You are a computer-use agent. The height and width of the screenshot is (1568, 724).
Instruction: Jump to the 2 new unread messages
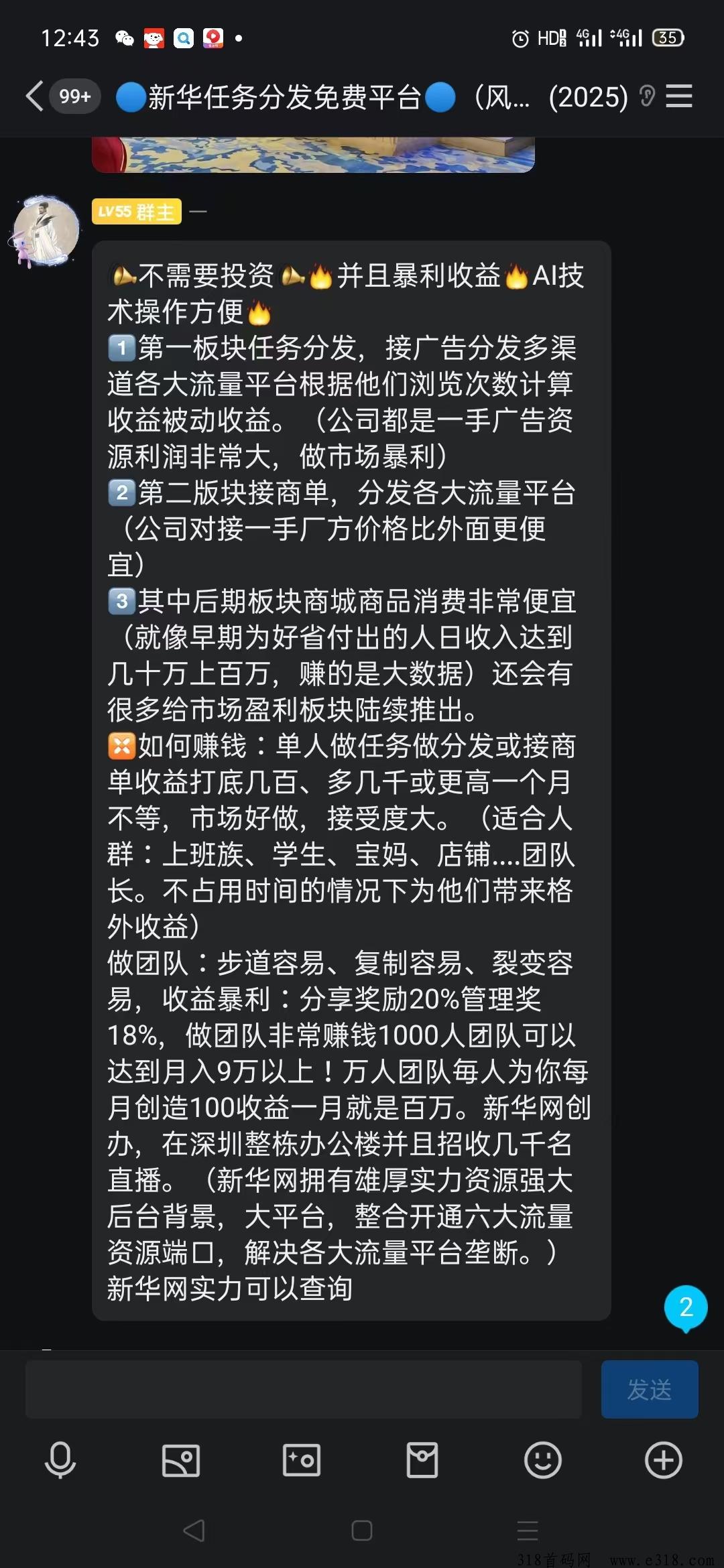(686, 1307)
